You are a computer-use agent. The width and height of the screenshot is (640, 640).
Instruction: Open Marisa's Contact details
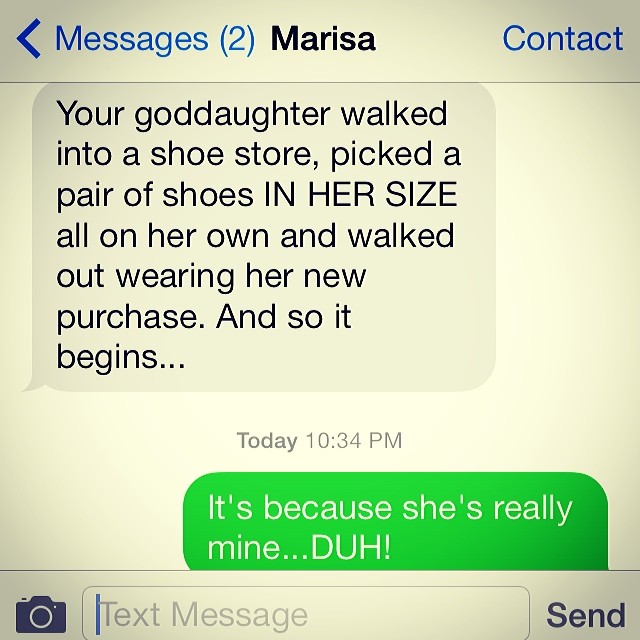(x=562, y=38)
